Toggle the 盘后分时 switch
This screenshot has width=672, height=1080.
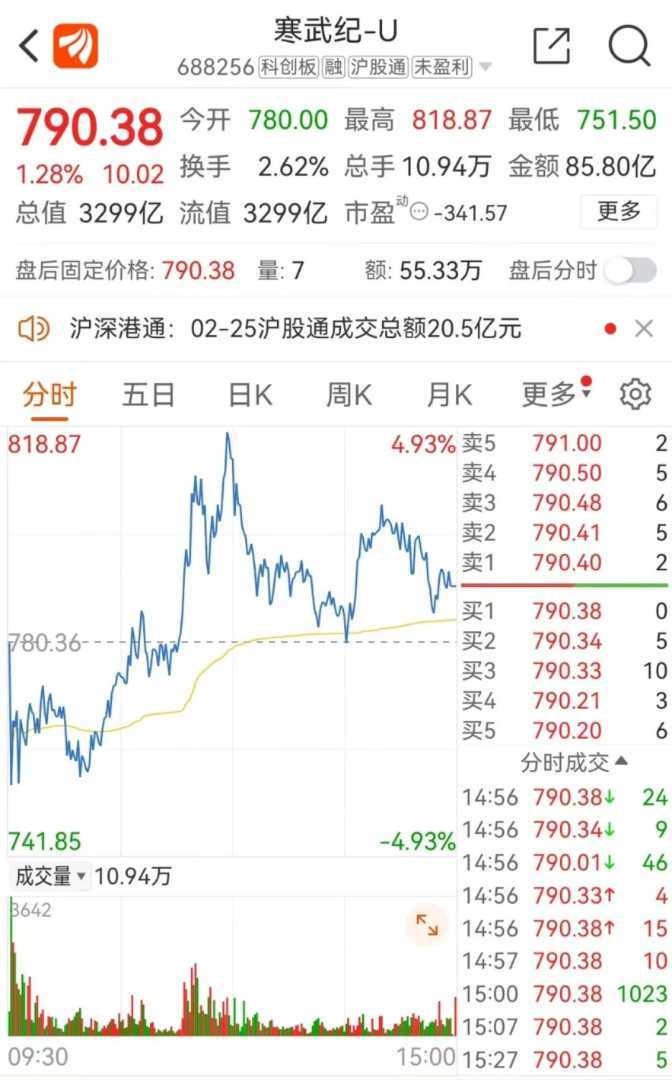(x=630, y=270)
